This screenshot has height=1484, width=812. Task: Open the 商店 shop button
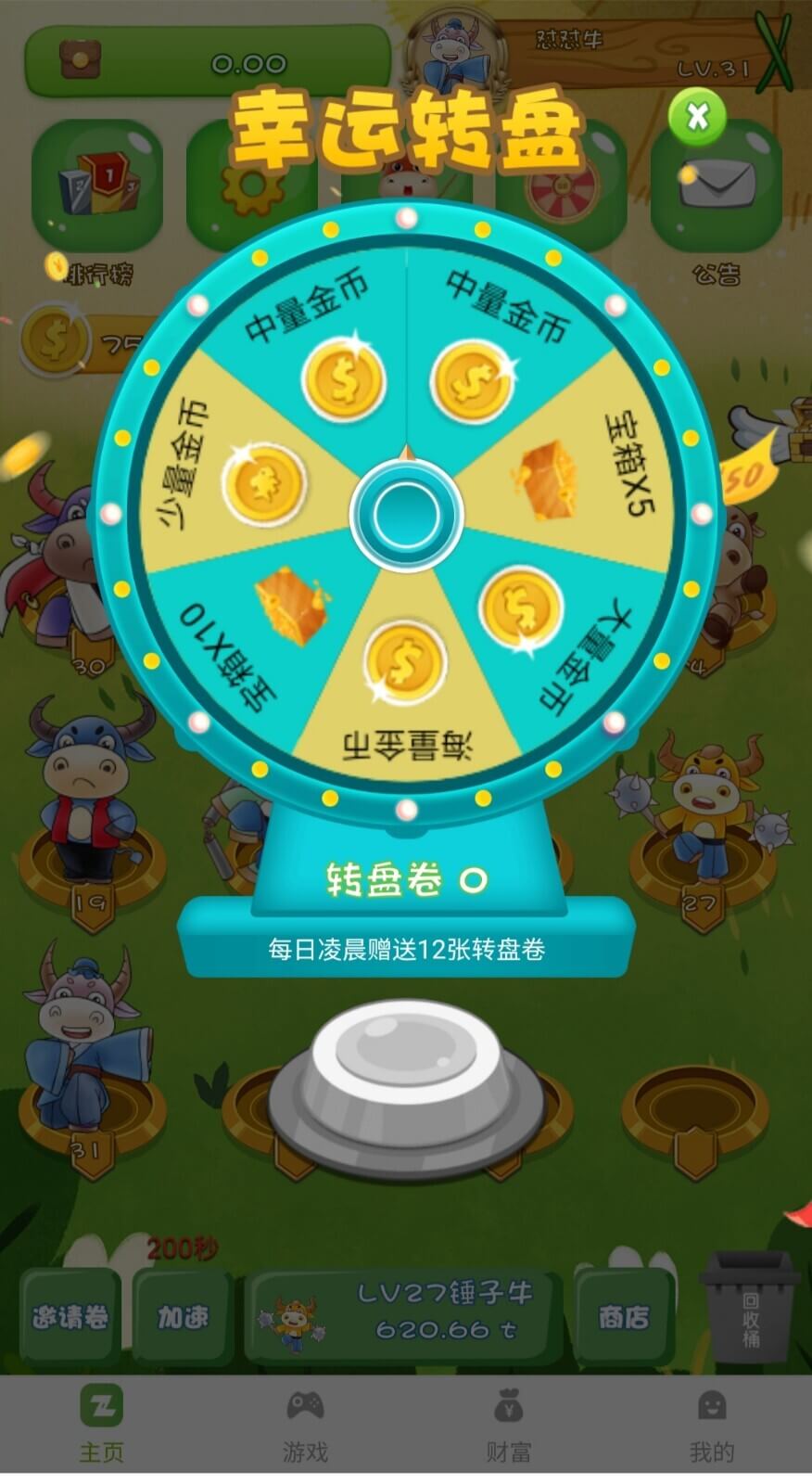623,1316
